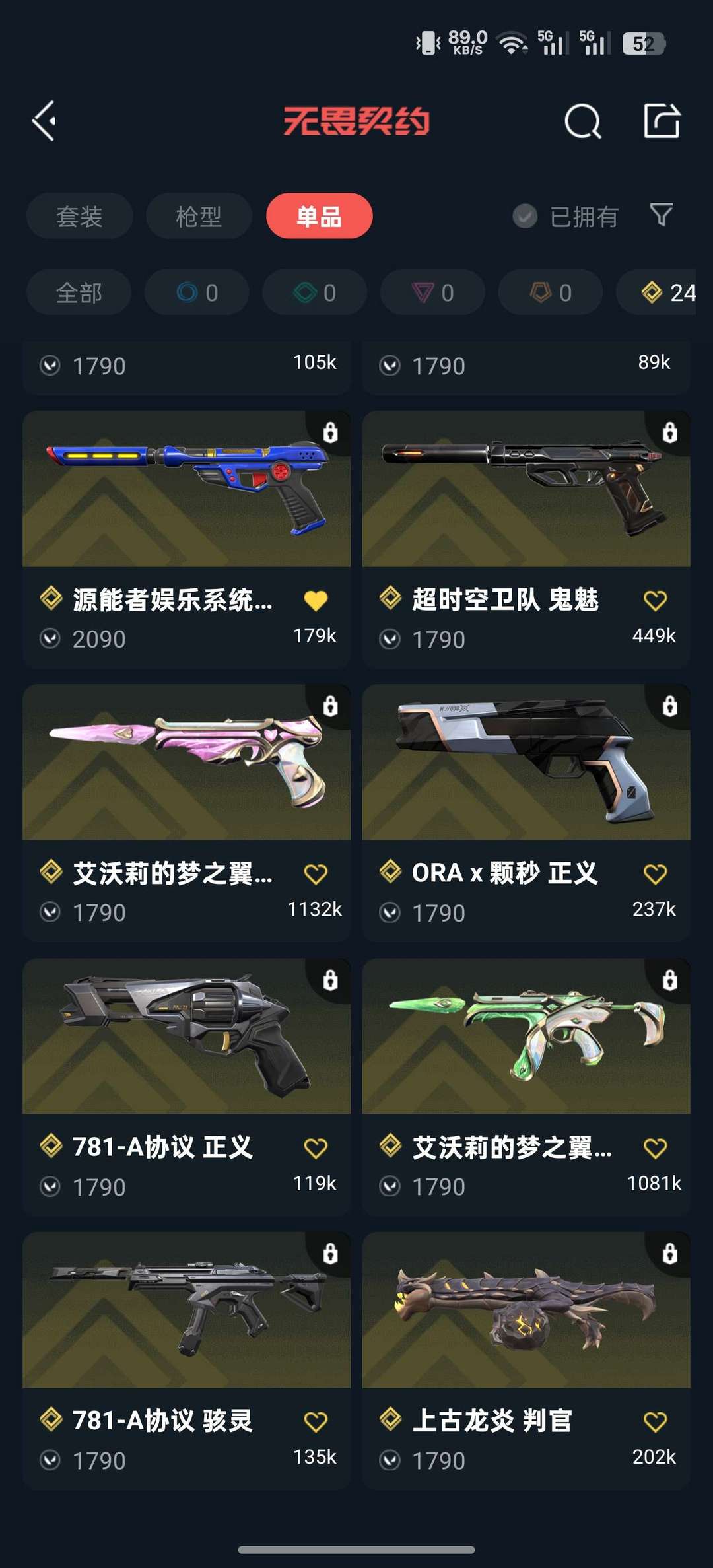Switch to the 套装 tab
The width and height of the screenshot is (713, 1568).
pyautogui.click(x=79, y=216)
